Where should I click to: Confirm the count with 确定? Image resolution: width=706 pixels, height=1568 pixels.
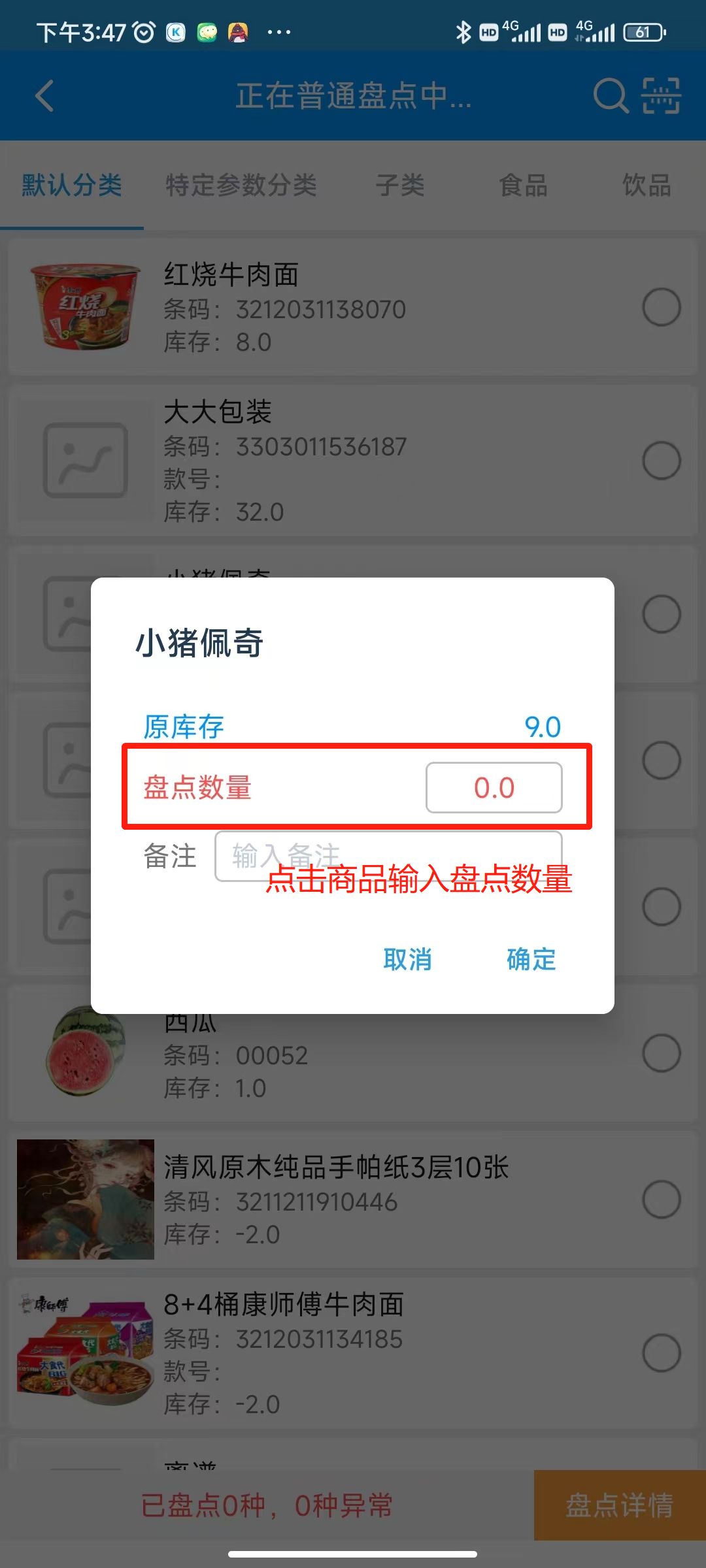click(x=531, y=959)
